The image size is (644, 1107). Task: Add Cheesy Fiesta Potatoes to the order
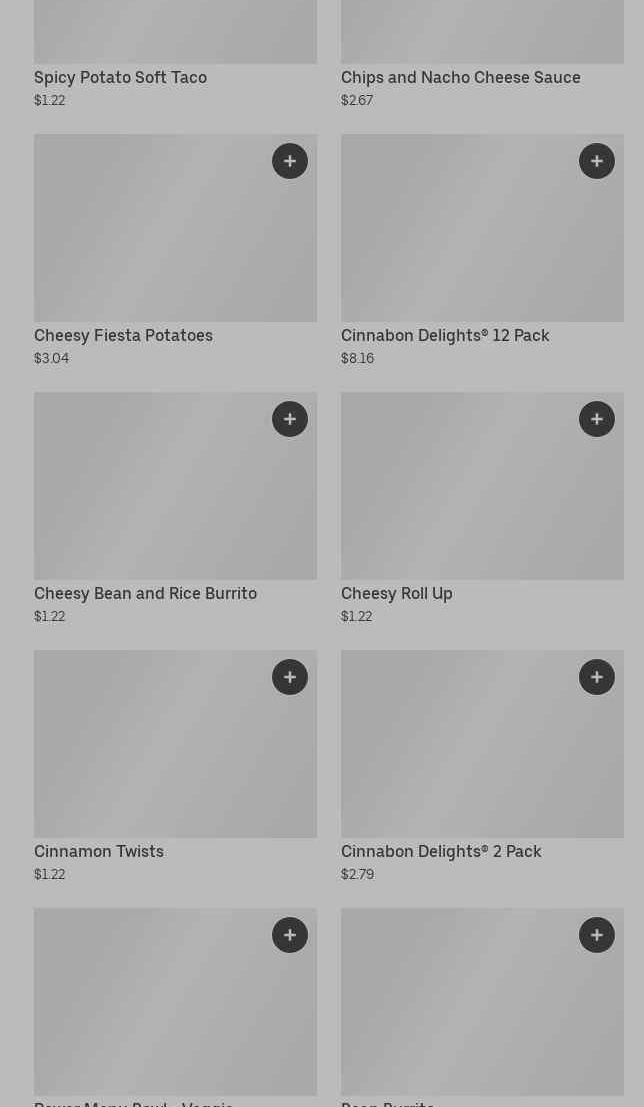(x=290, y=161)
